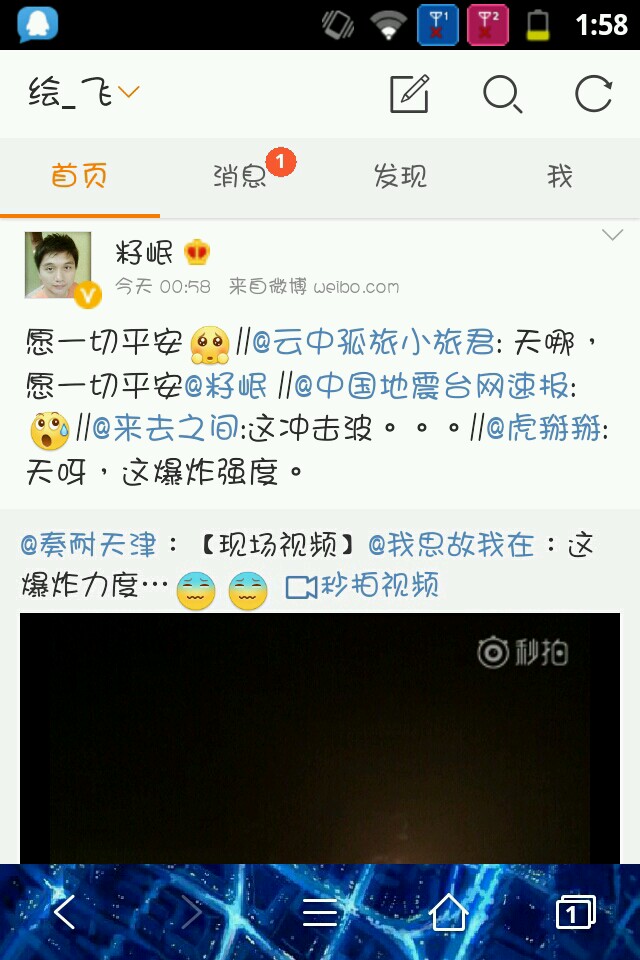Open the search magnifier icon
Image resolution: width=640 pixels, height=960 pixels.
(x=502, y=94)
